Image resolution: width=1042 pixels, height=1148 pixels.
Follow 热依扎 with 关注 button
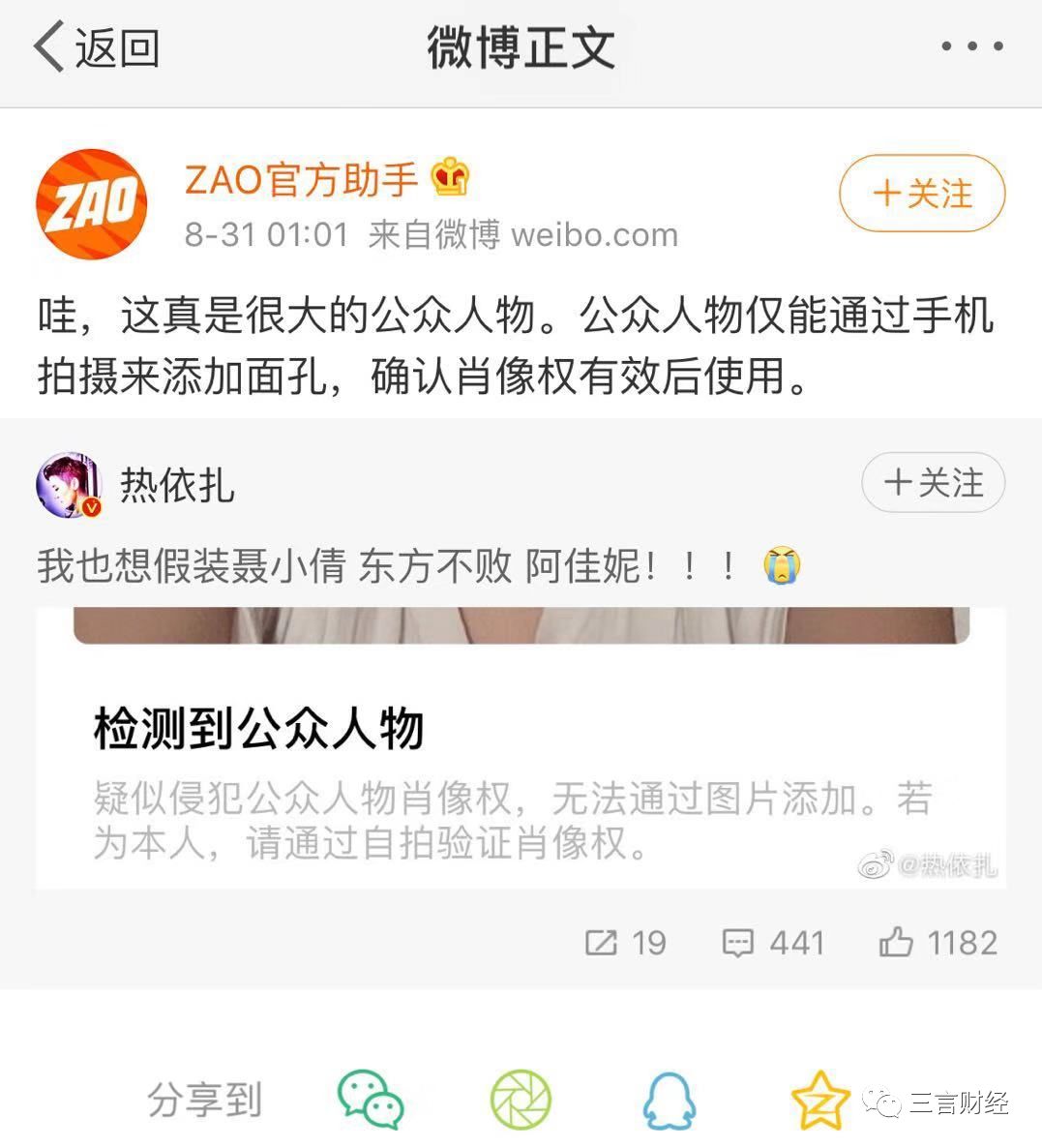pyautogui.click(x=933, y=482)
